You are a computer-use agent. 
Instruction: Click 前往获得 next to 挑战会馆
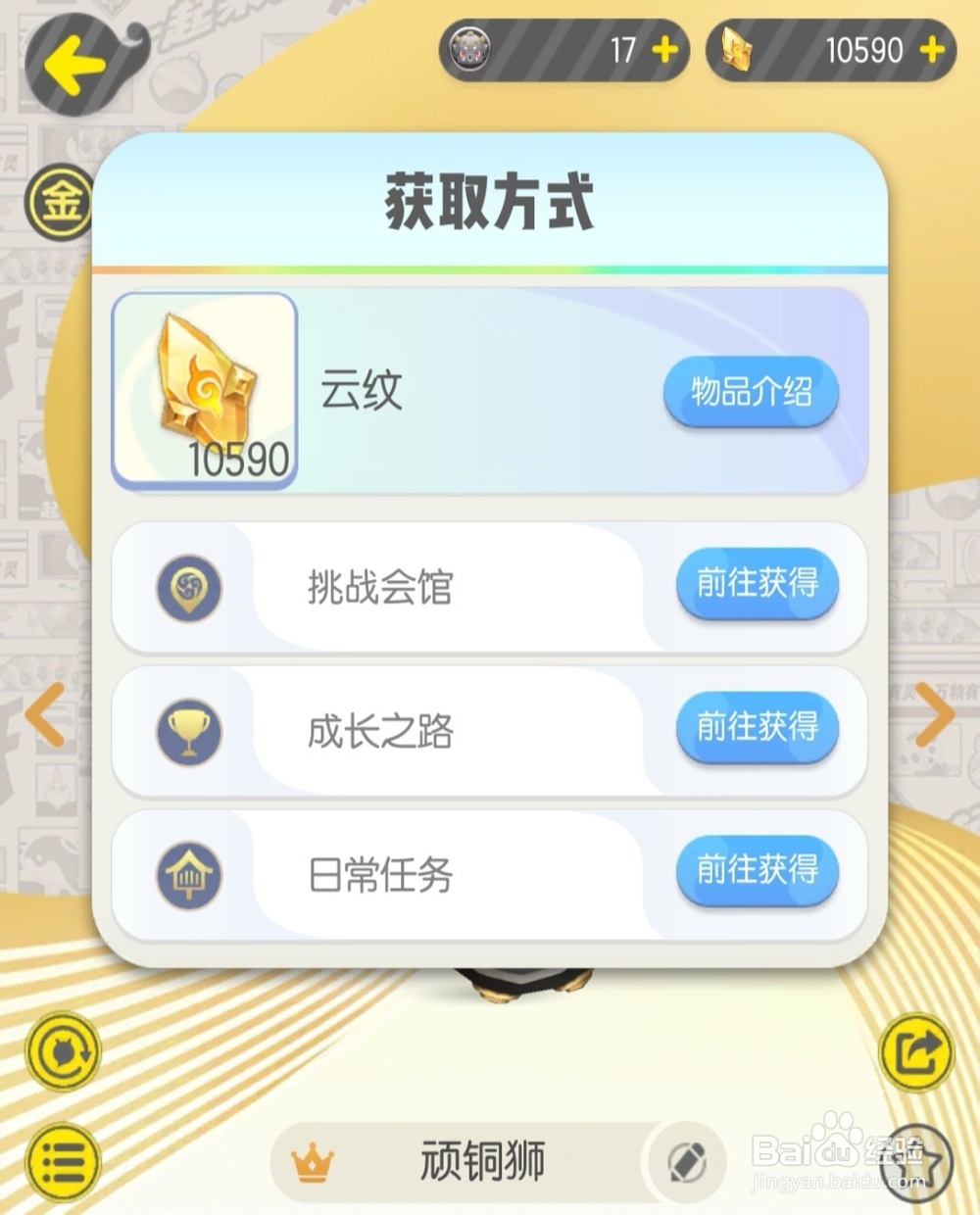click(756, 586)
